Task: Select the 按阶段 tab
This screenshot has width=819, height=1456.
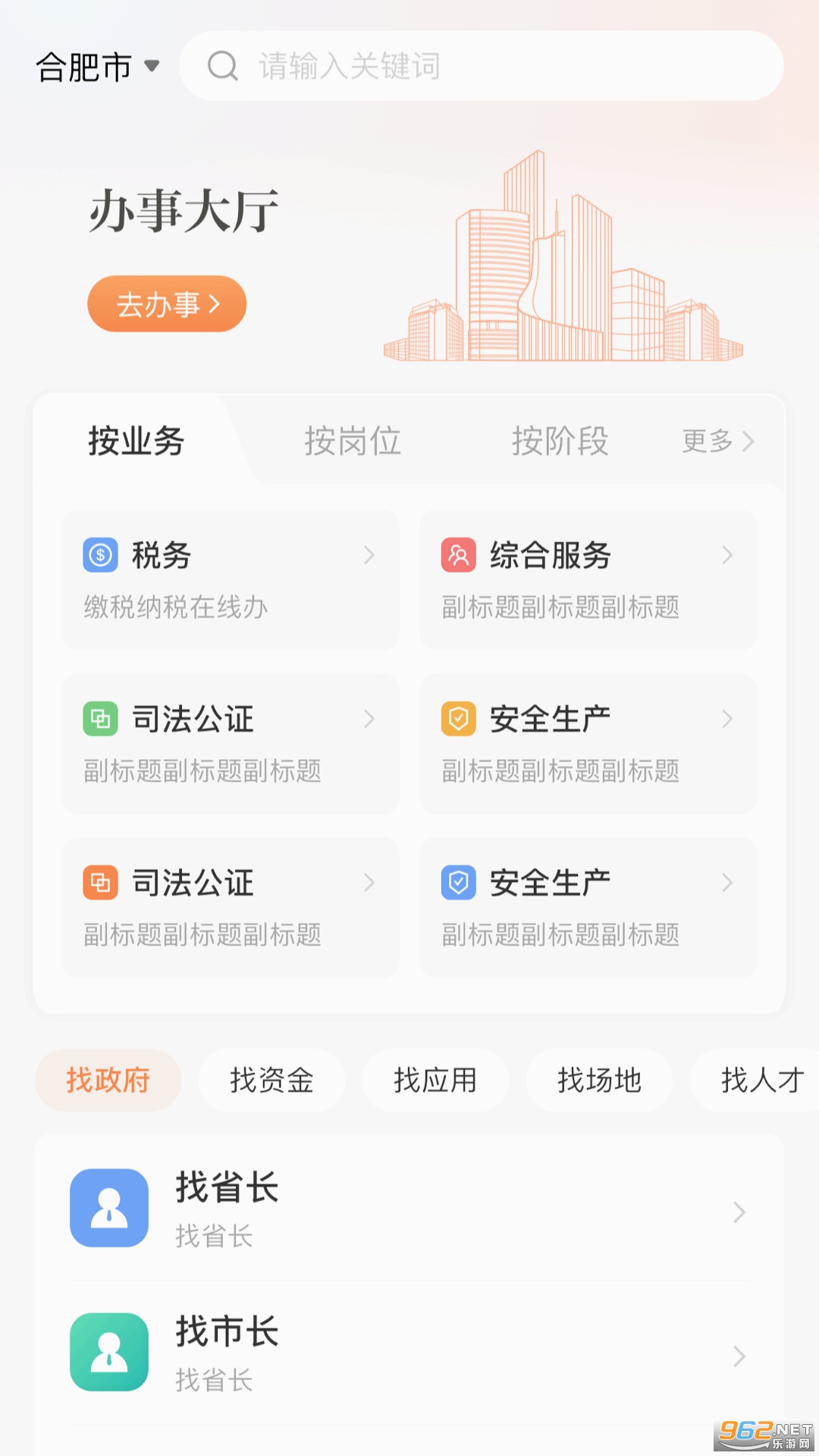Action: (x=560, y=441)
